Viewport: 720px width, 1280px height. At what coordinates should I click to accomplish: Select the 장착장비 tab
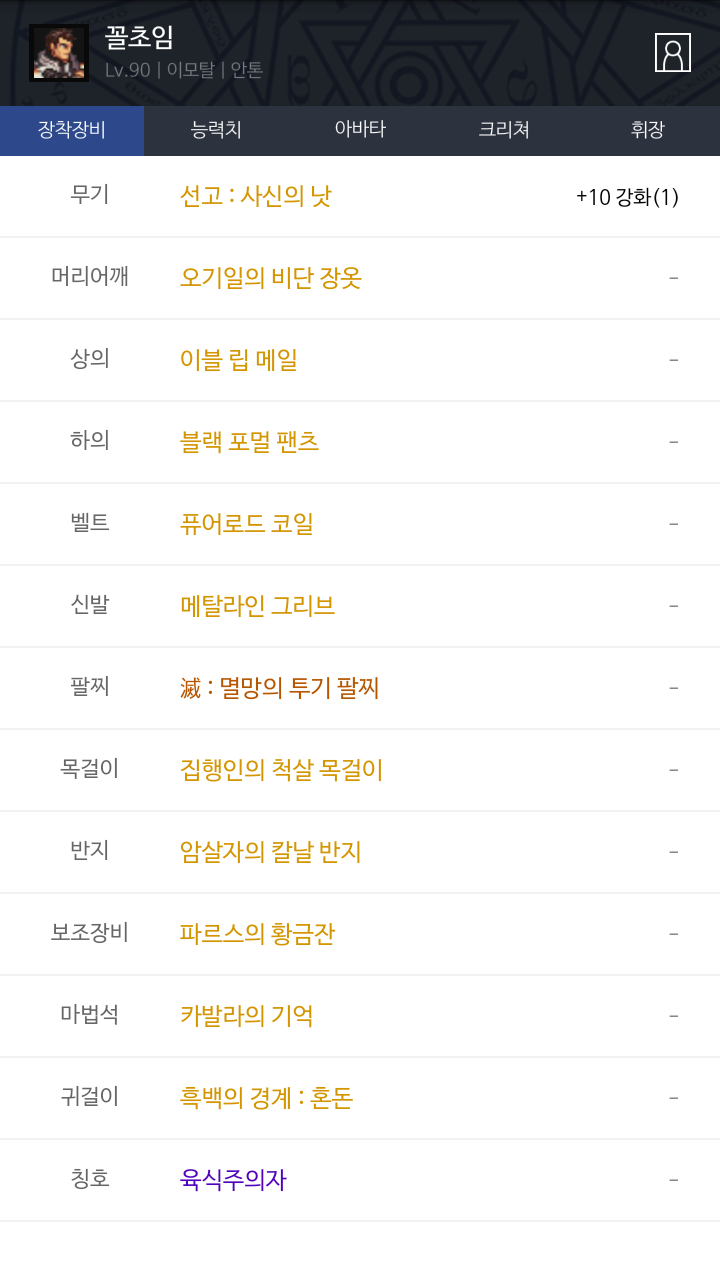point(72,130)
